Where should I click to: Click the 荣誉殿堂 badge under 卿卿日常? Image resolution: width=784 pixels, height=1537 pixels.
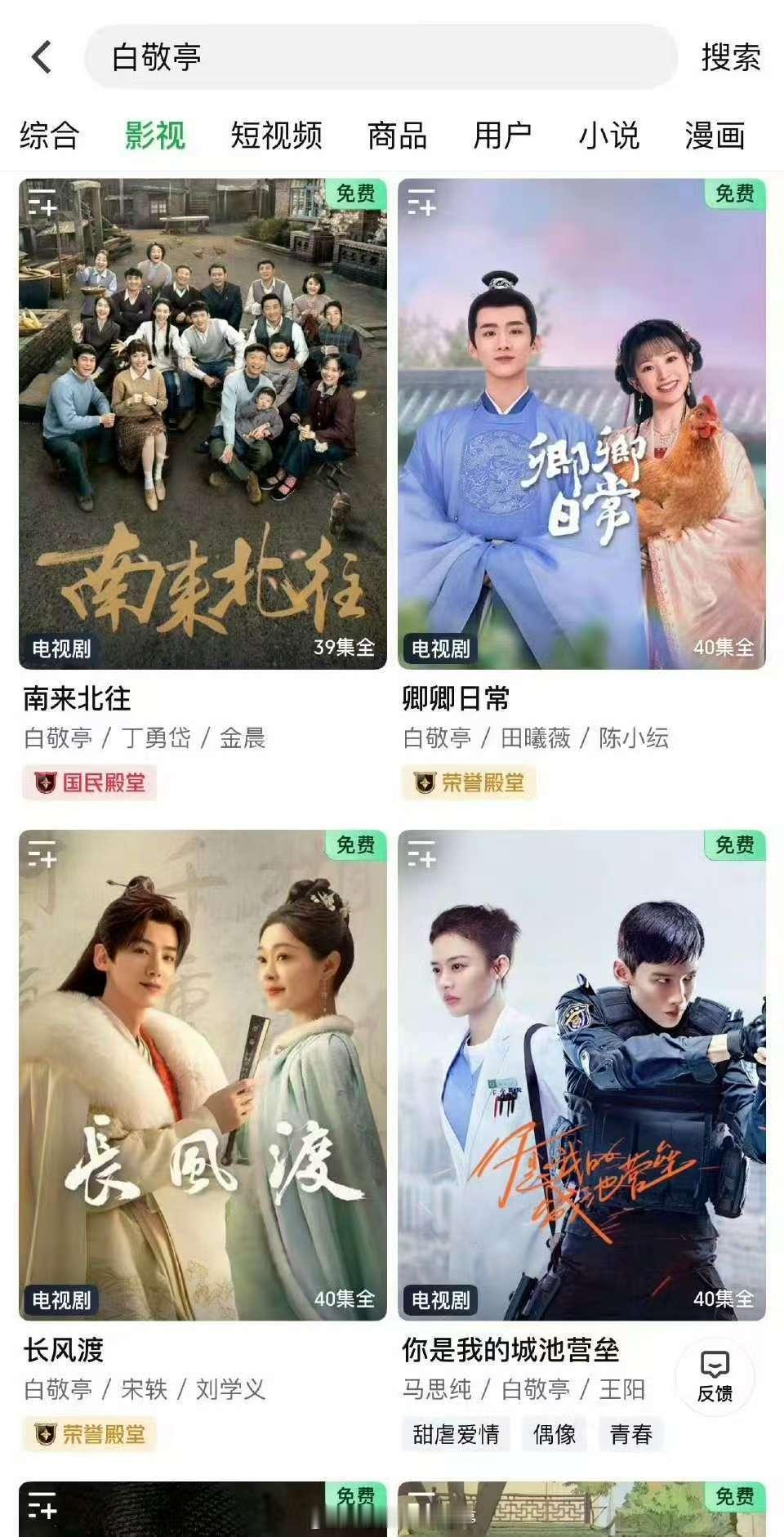tap(468, 782)
